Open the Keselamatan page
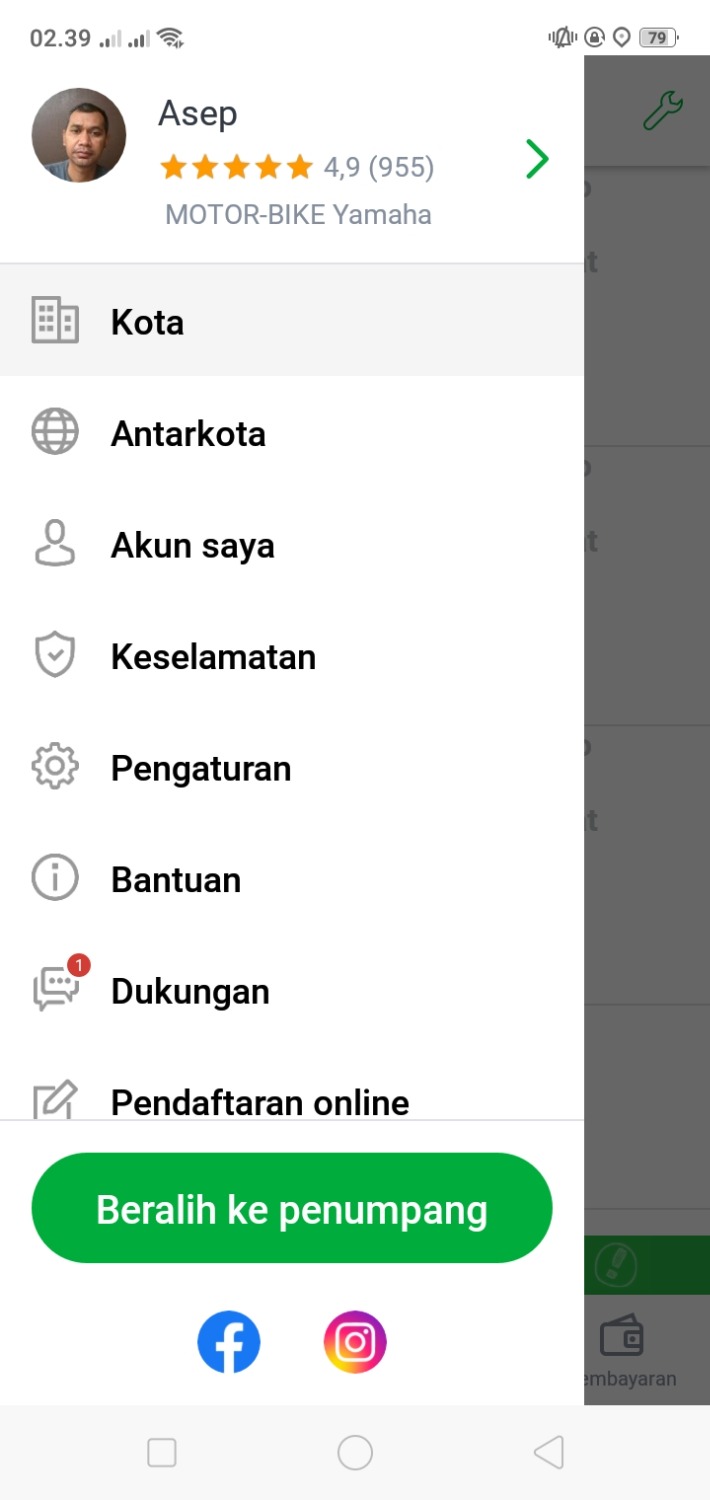The width and height of the screenshot is (710, 1500). 213,657
